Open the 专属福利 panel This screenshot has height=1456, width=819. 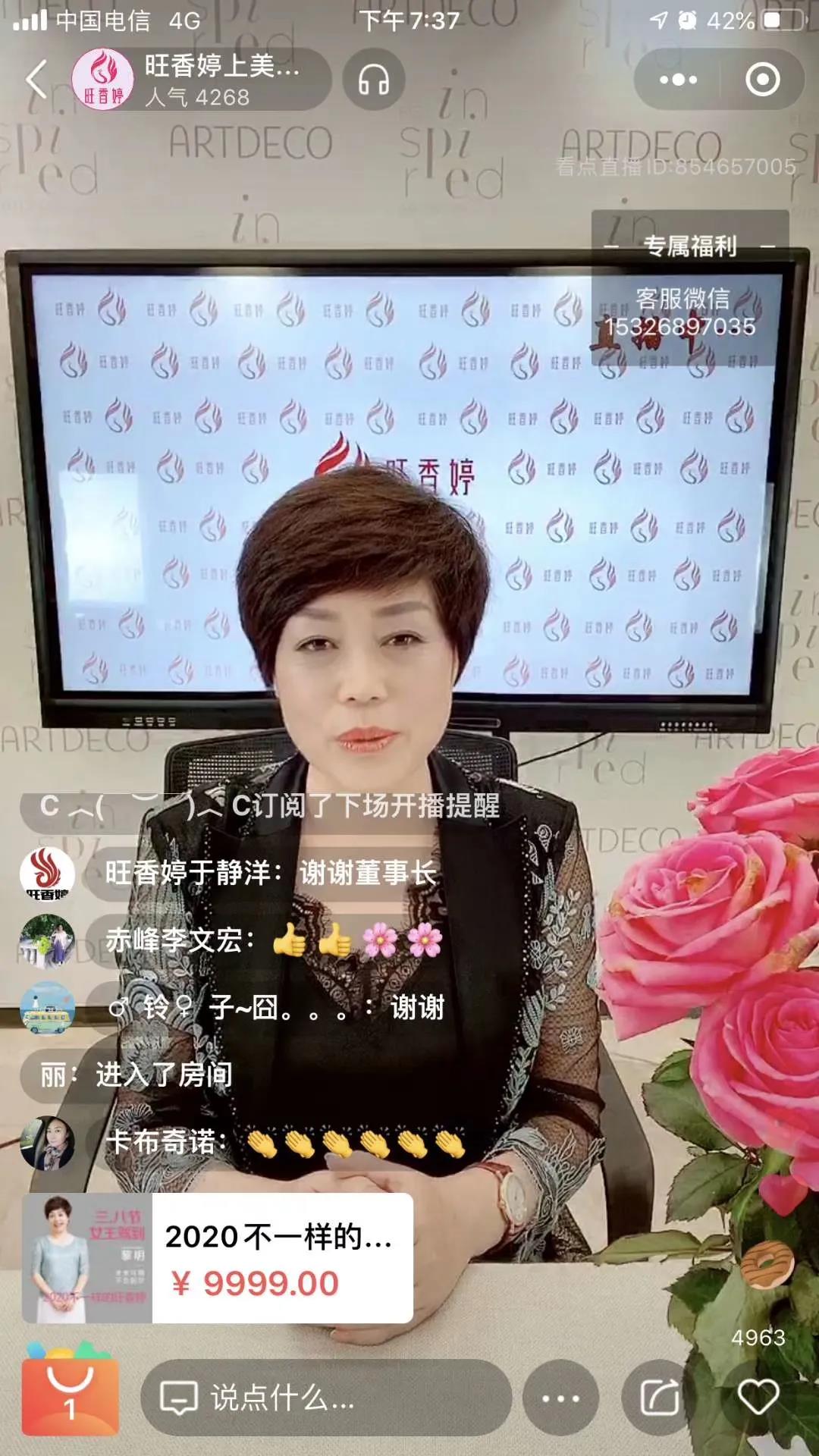coord(689,246)
